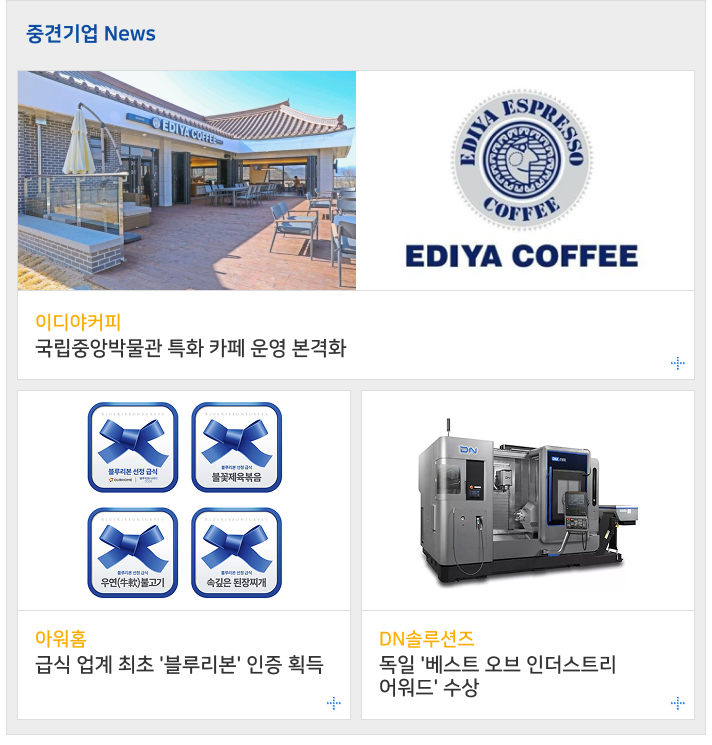Tap the more icon on 이디야커피 card
The width and height of the screenshot is (712, 745).
coord(677,363)
